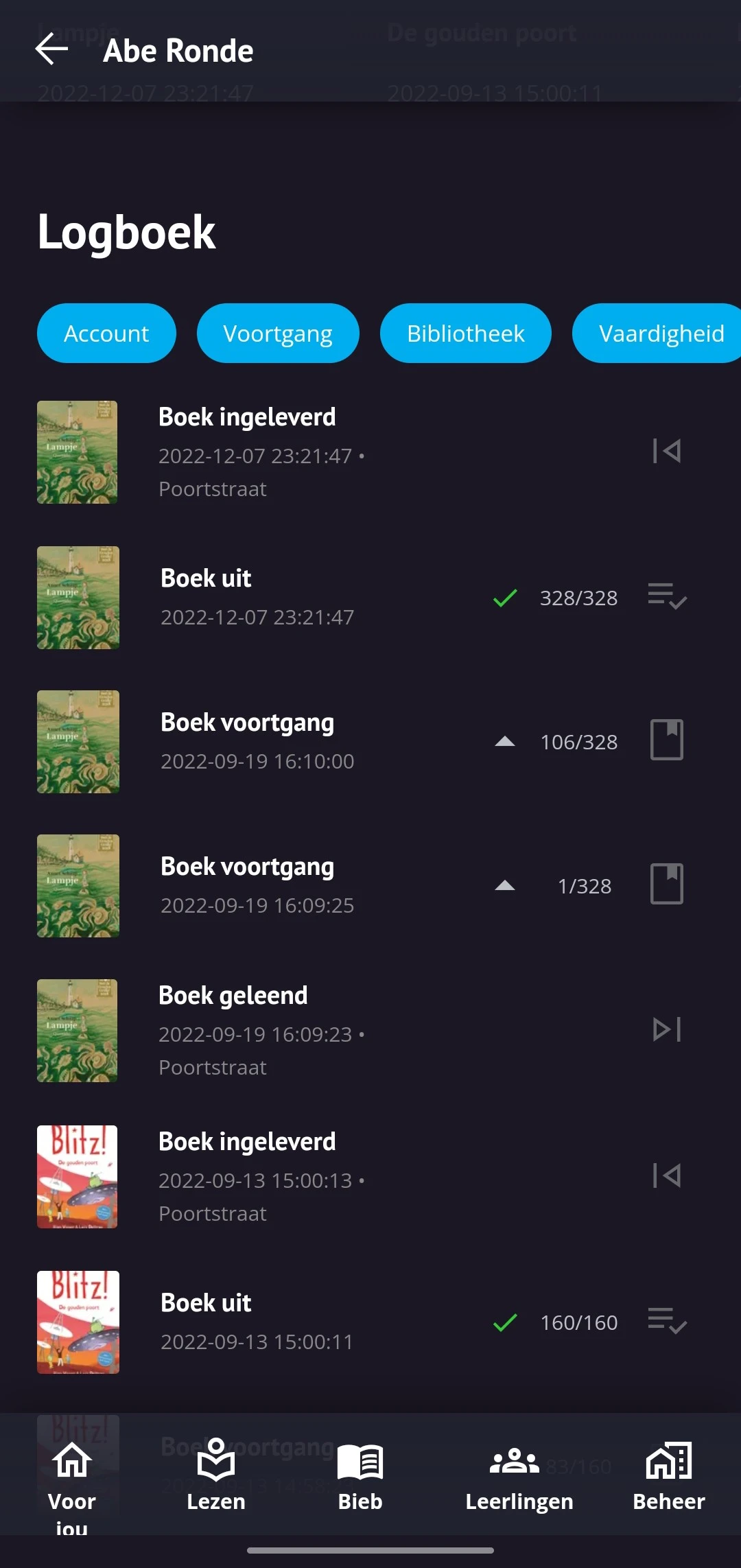The image size is (741, 1568).
Task: Tap the bookmark icon beside 106/328 progress
Action: coord(666,741)
